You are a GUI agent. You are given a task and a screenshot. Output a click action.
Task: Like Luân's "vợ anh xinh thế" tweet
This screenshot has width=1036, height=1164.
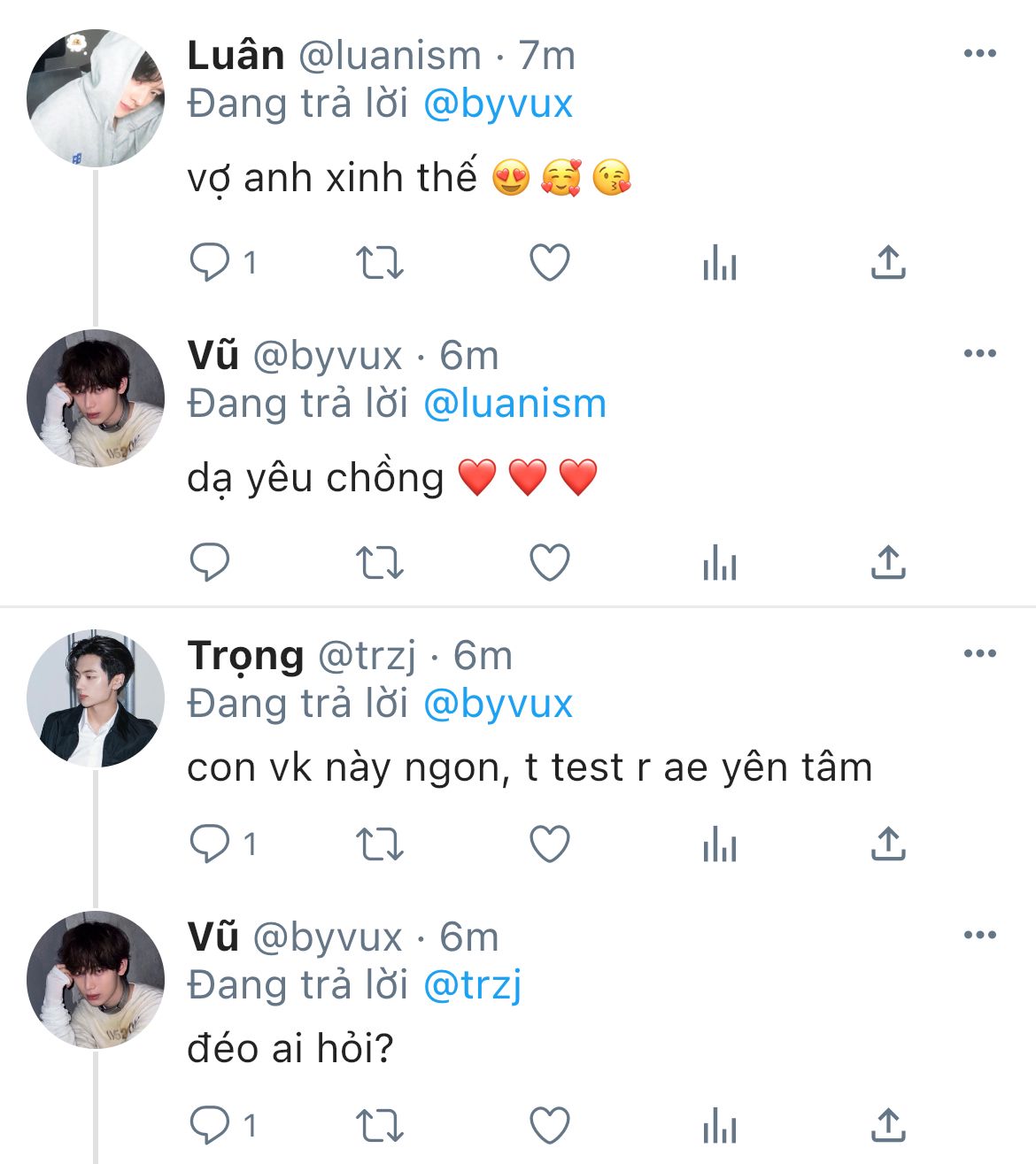point(549,263)
